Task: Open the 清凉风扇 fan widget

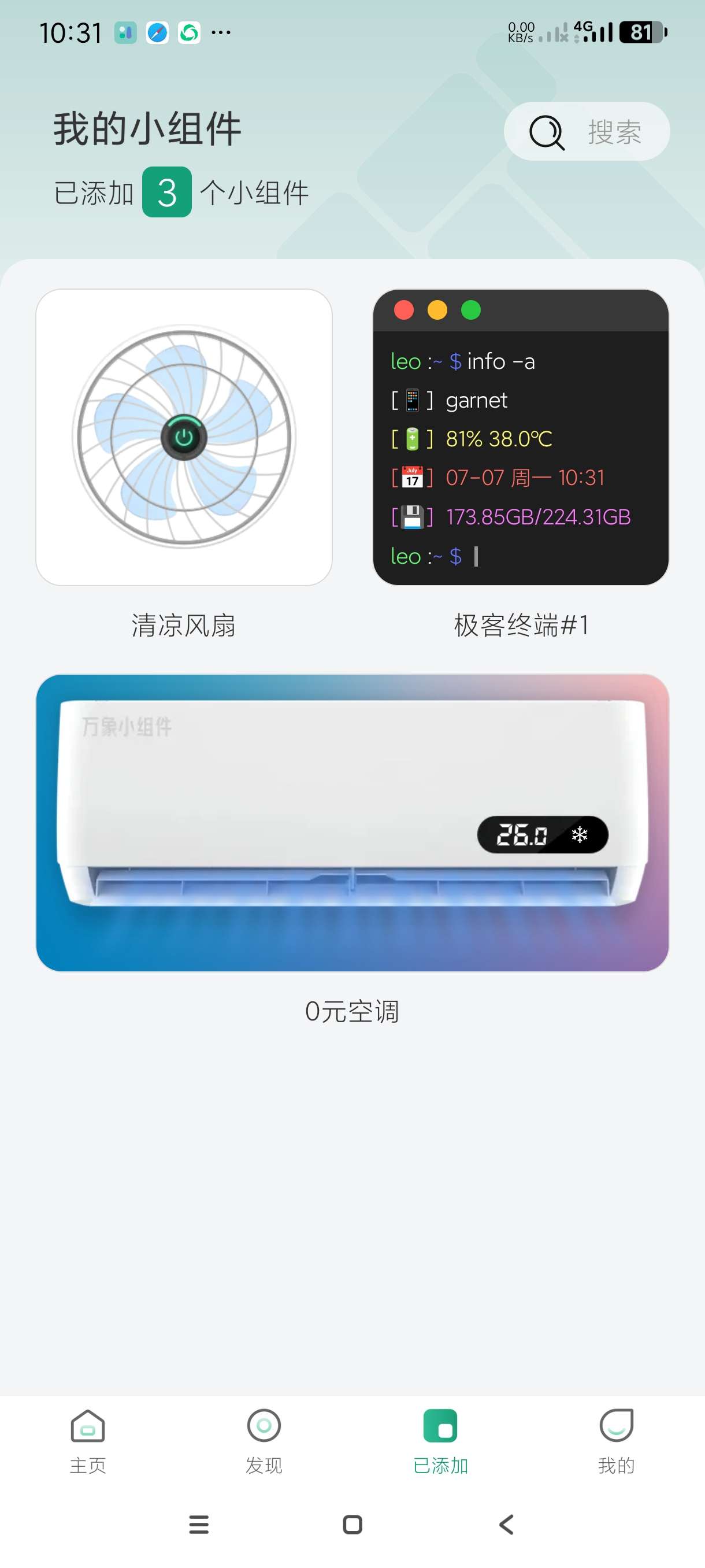Action: coord(184,437)
